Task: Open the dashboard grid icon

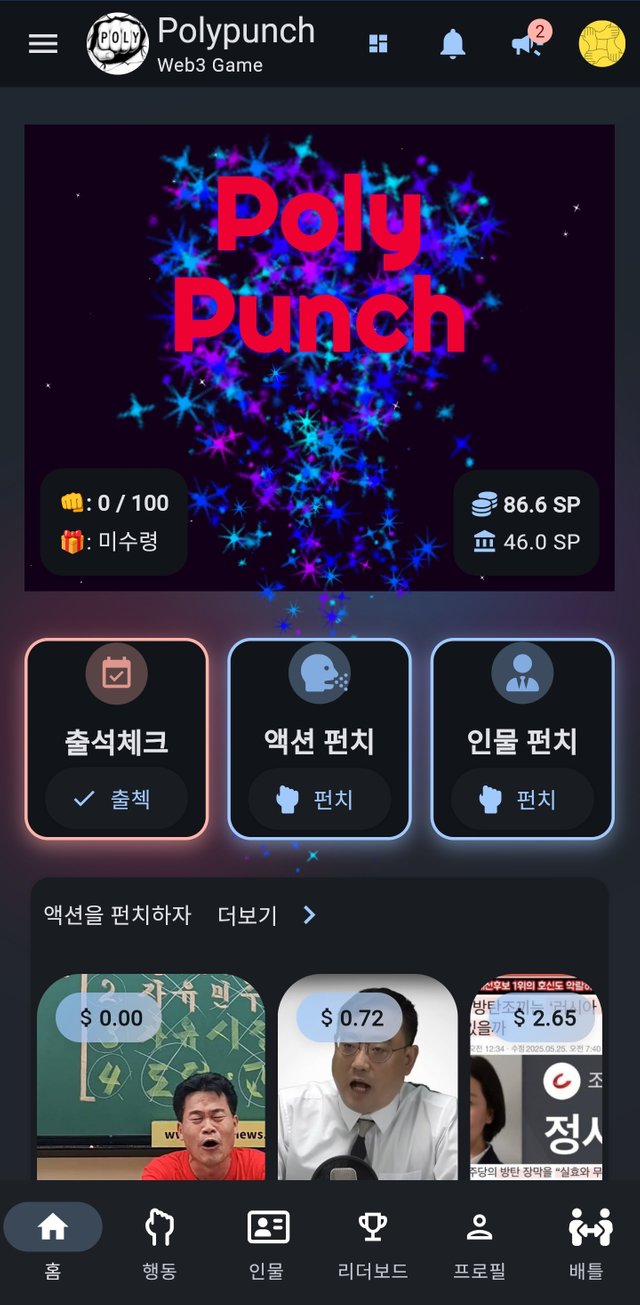Action: pos(378,44)
